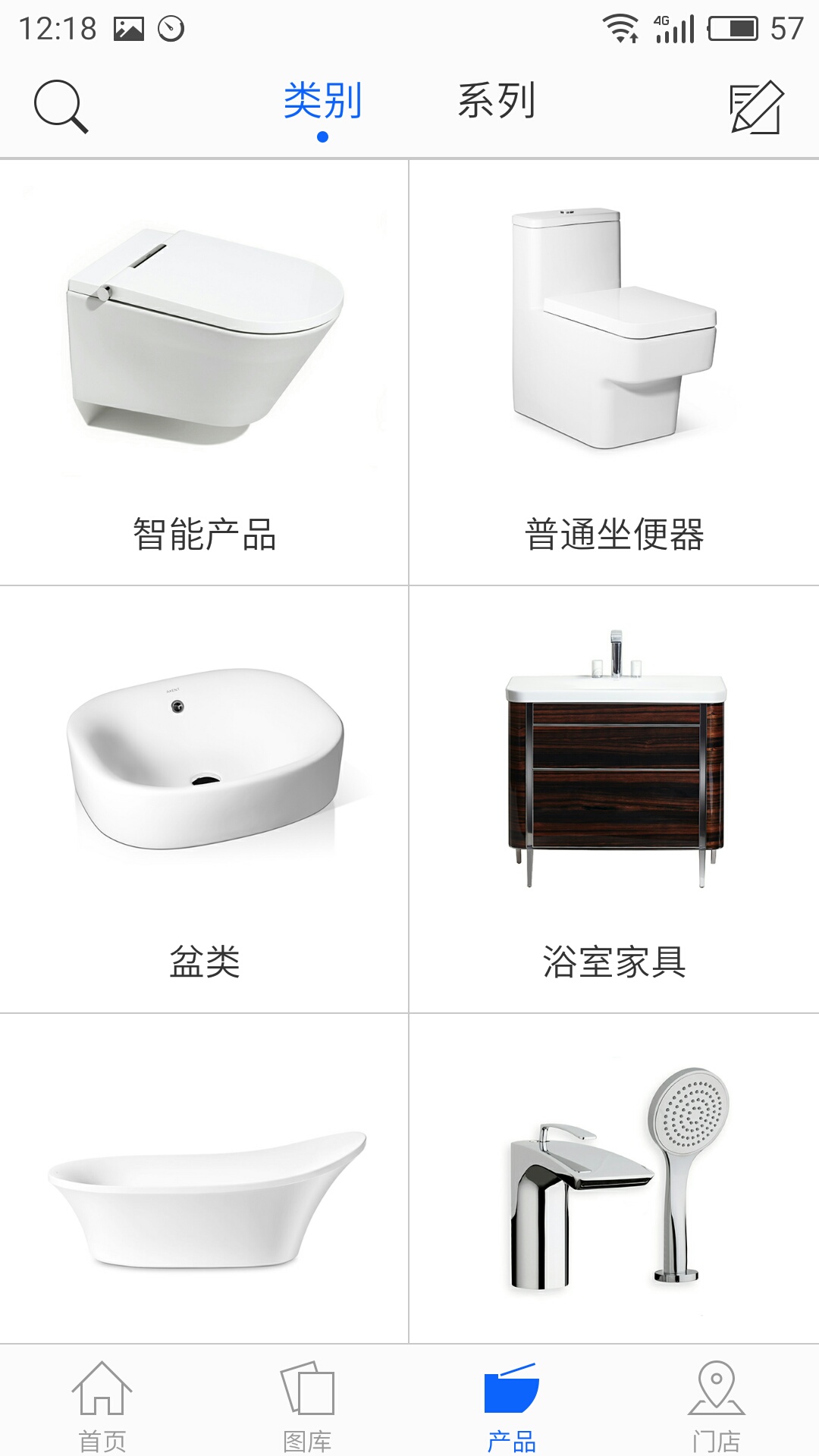The height and width of the screenshot is (1456, 819).
Task: Open the 普通坐便器 category
Action: pos(614,372)
